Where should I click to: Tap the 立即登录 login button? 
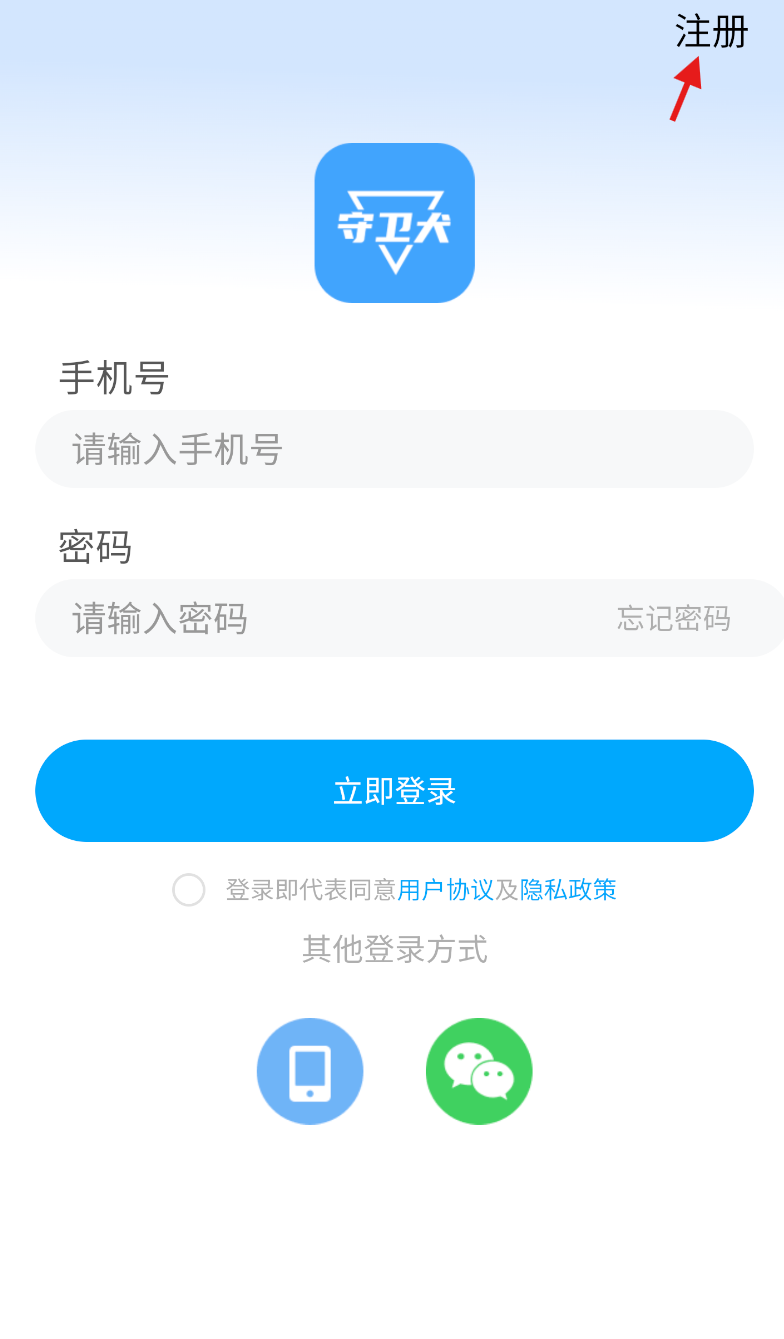(394, 791)
